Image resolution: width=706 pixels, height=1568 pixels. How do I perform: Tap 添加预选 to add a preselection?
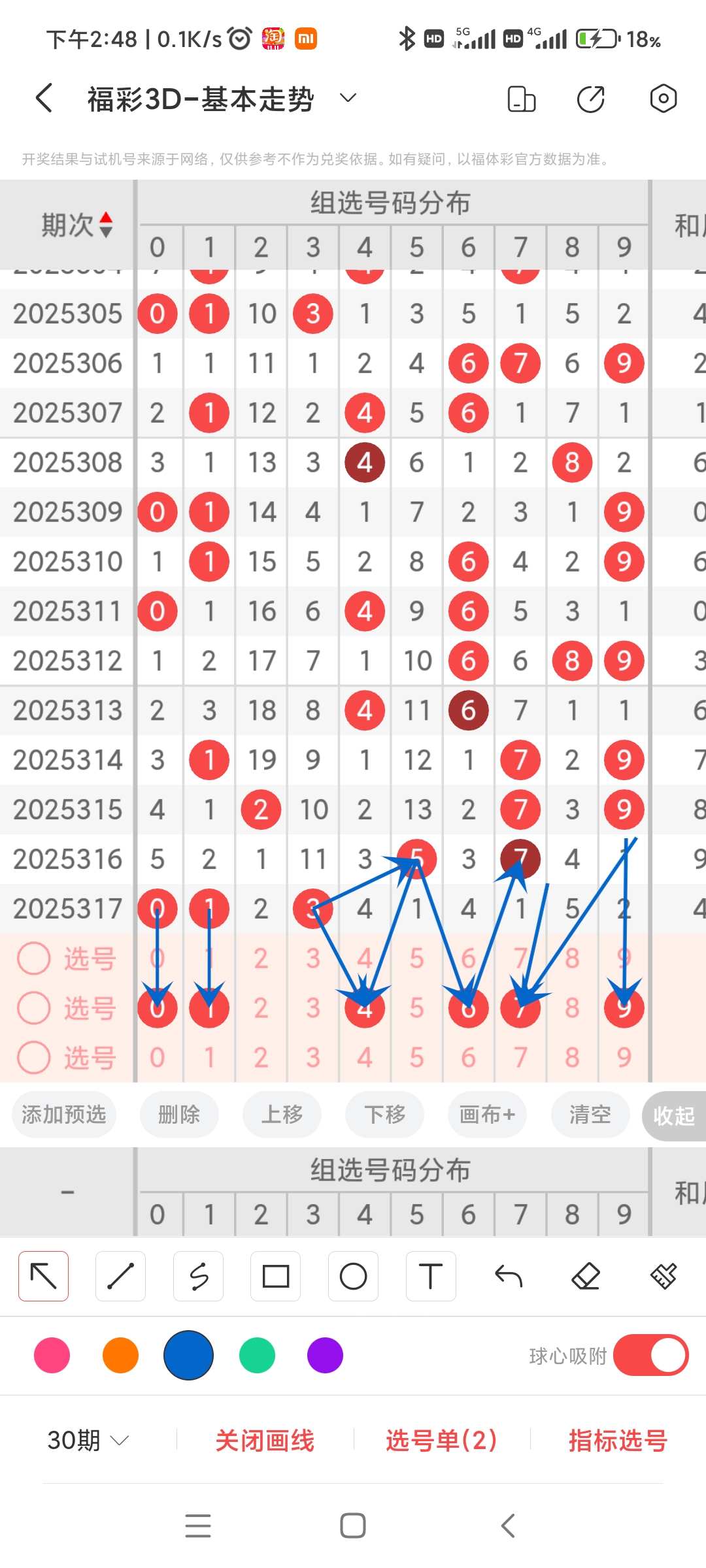tap(63, 1115)
